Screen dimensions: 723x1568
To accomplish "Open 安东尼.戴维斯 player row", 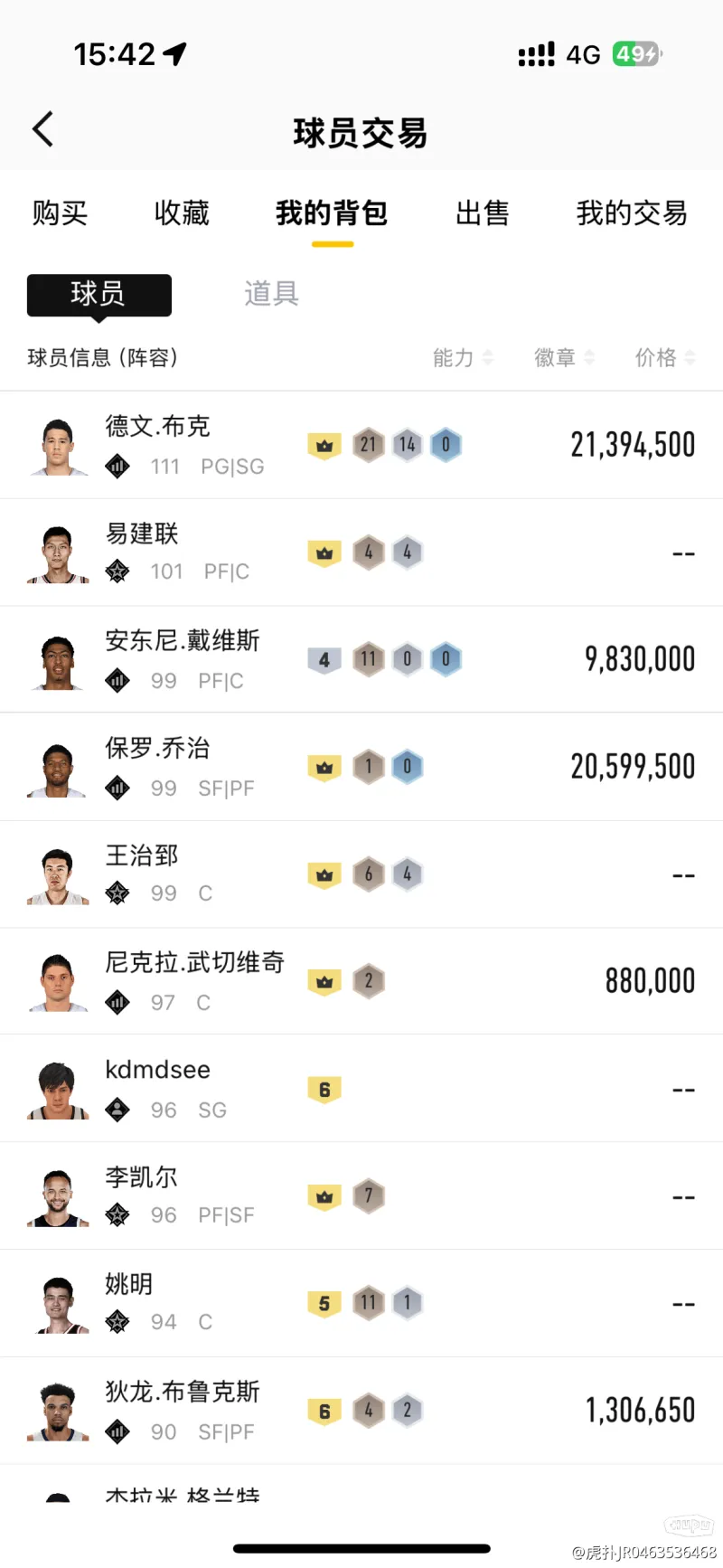I will tap(361, 659).
